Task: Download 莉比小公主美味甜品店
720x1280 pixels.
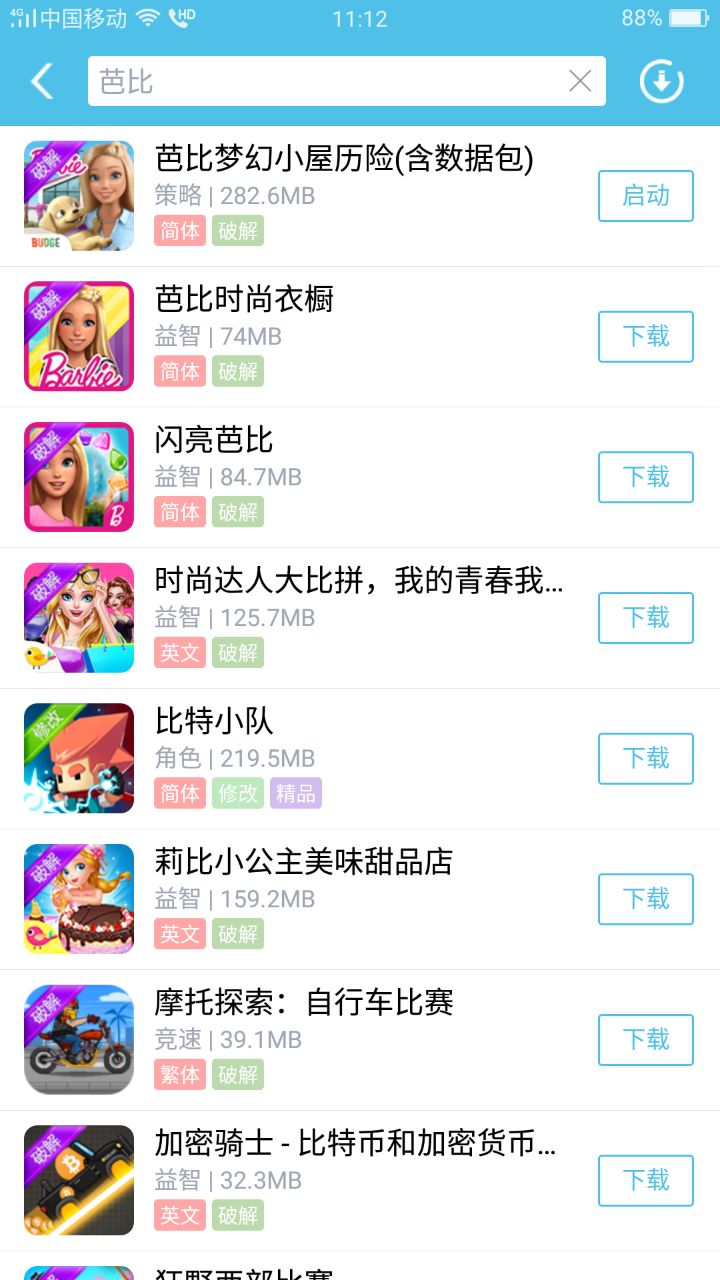Action: tap(645, 899)
